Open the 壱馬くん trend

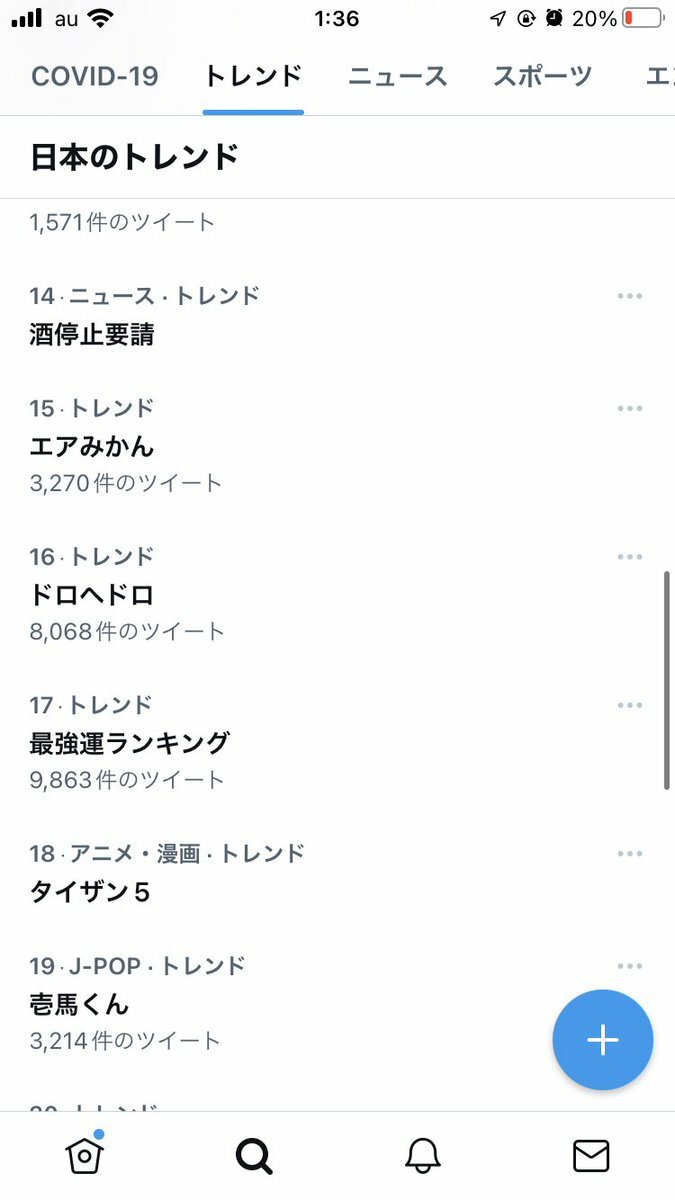click(80, 1004)
